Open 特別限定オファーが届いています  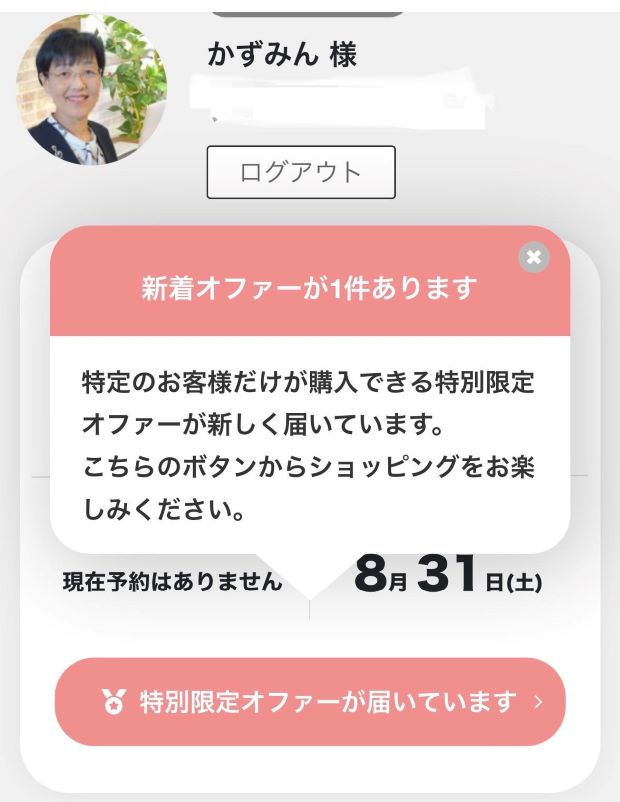[310, 701]
